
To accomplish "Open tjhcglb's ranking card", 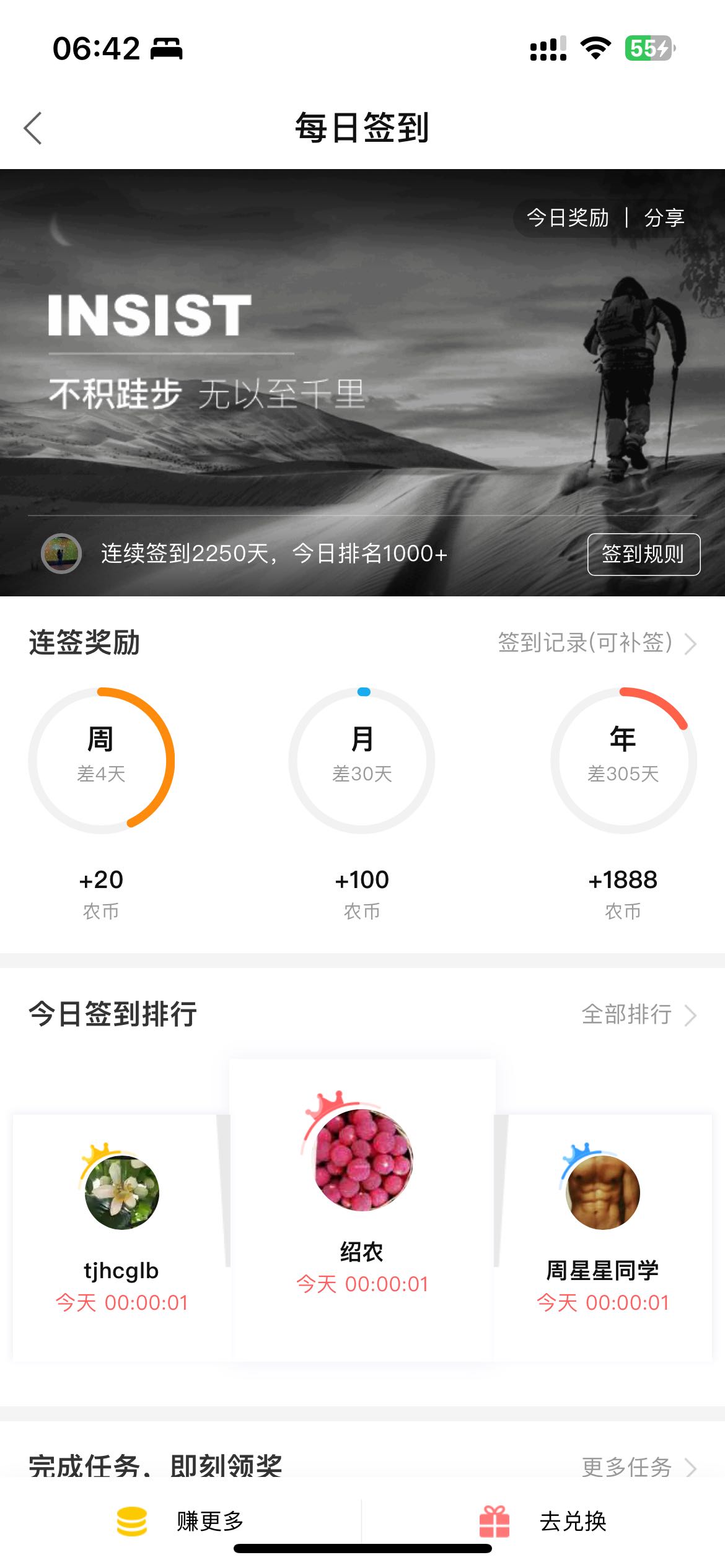I will pos(121,1232).
